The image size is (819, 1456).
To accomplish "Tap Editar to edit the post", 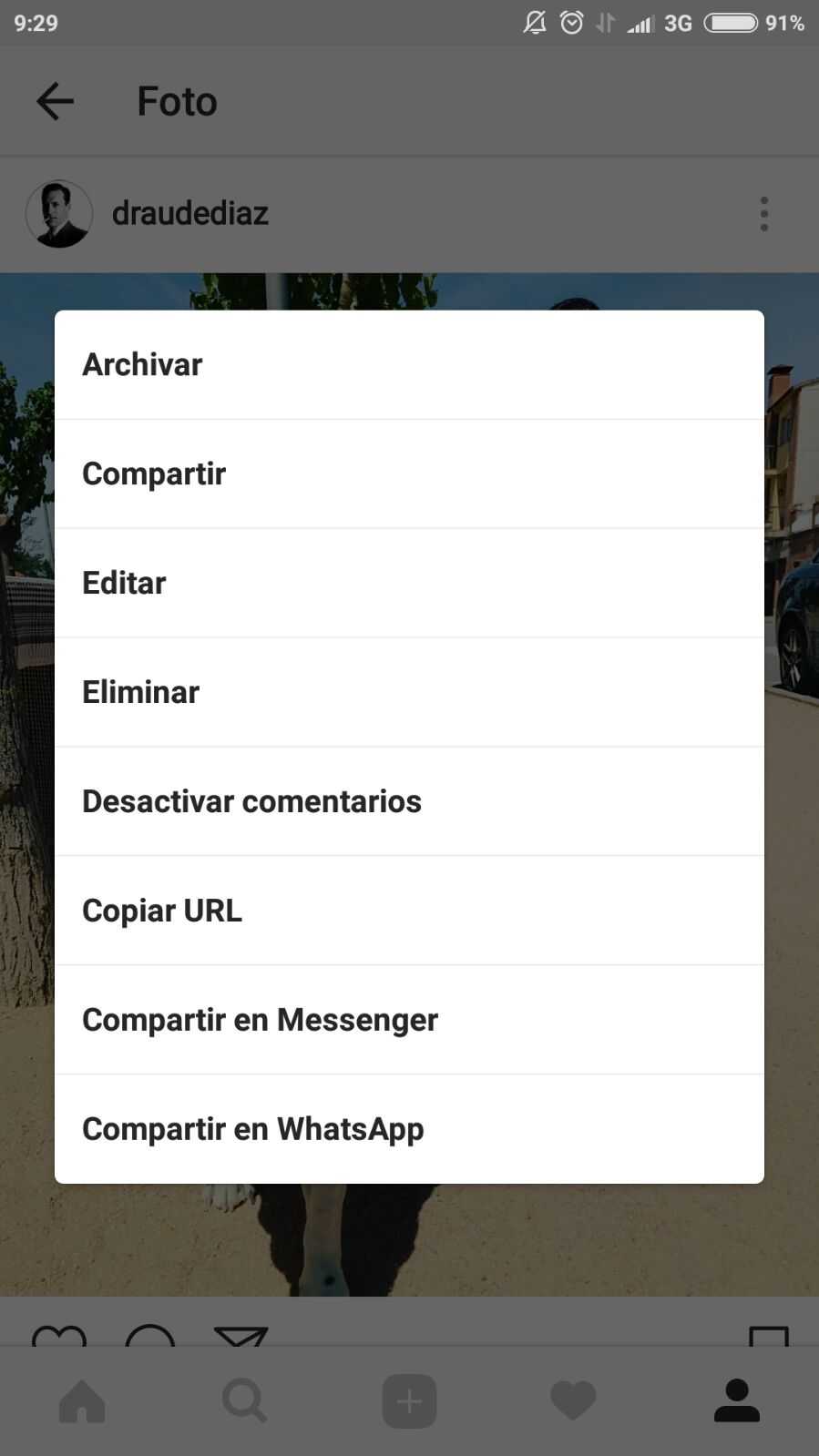I will (x=409, y=583).
